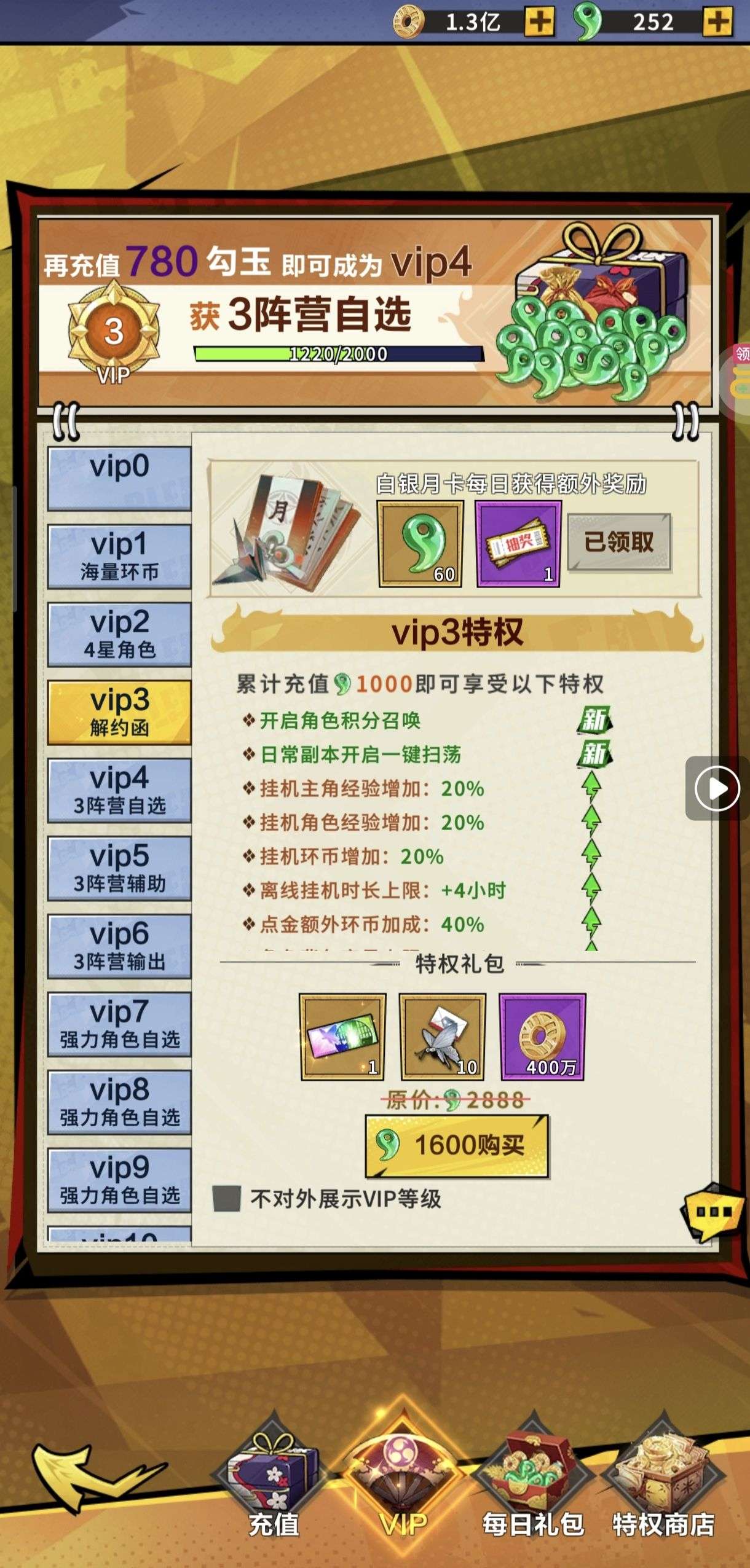View vip5 3阵营辅助 privileges
The image size is (750, 1568).
click(x=119, y=868)
